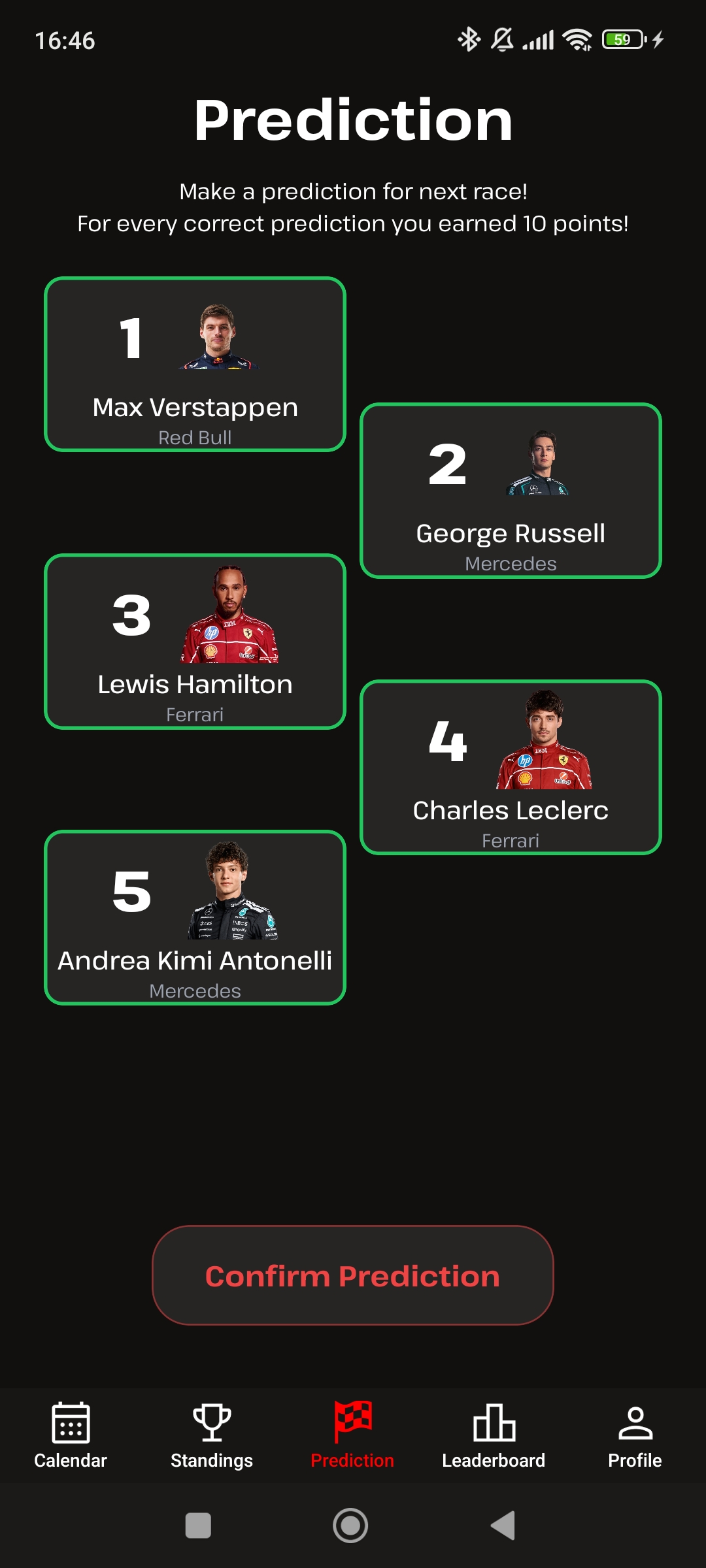
Task: Tap the Lewis Hamilton position 3 card
Action: [195, 642]
